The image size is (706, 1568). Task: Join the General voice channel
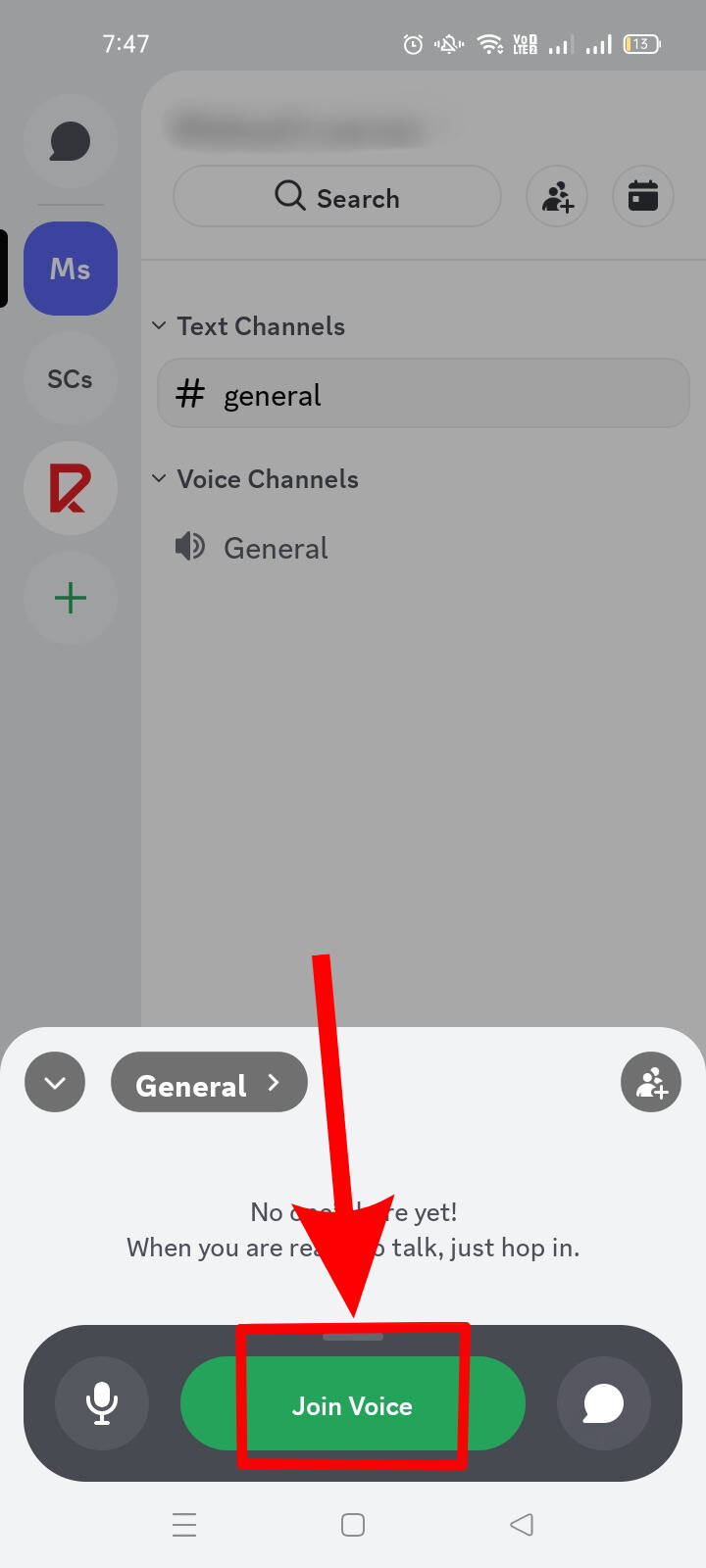352,1405
